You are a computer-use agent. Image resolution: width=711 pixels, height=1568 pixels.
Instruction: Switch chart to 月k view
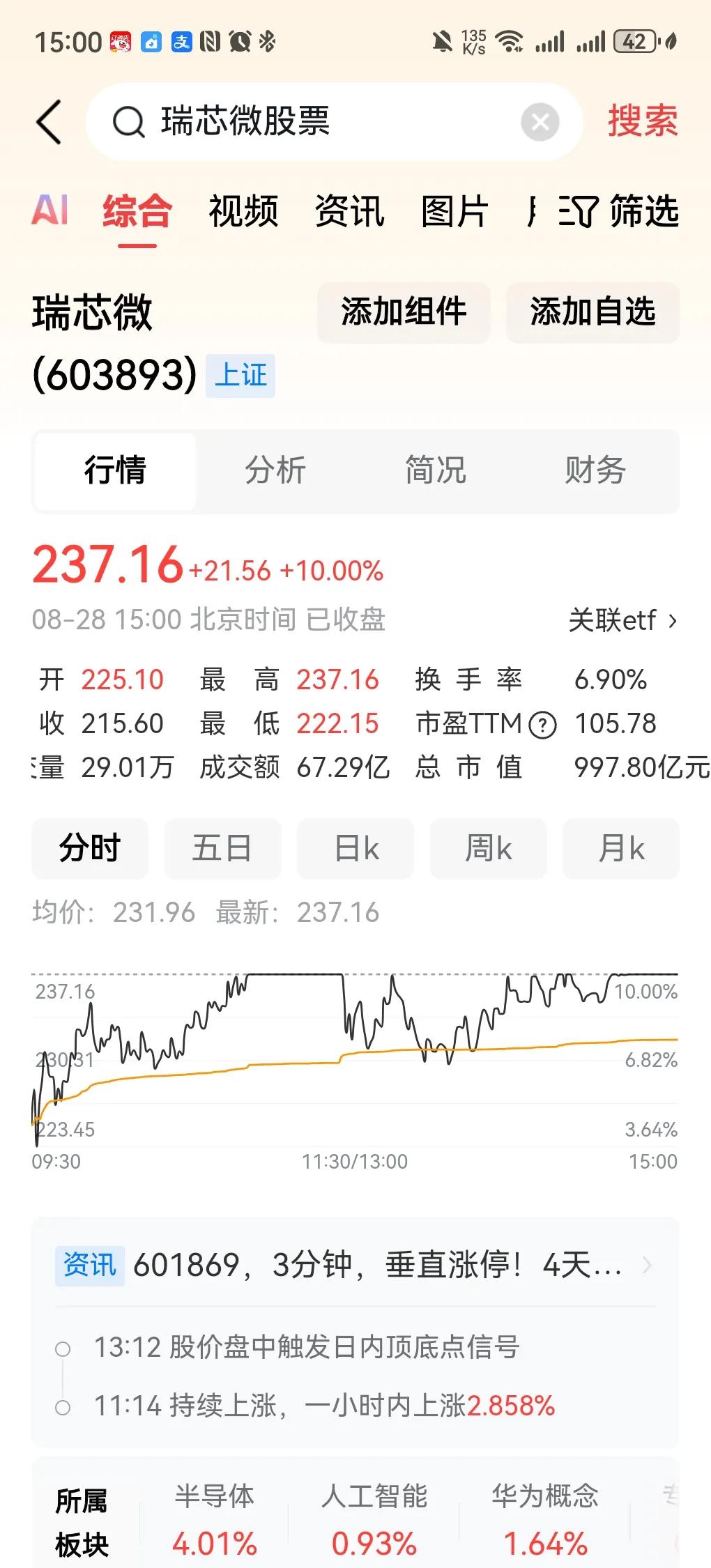click(x=621, y=848)
